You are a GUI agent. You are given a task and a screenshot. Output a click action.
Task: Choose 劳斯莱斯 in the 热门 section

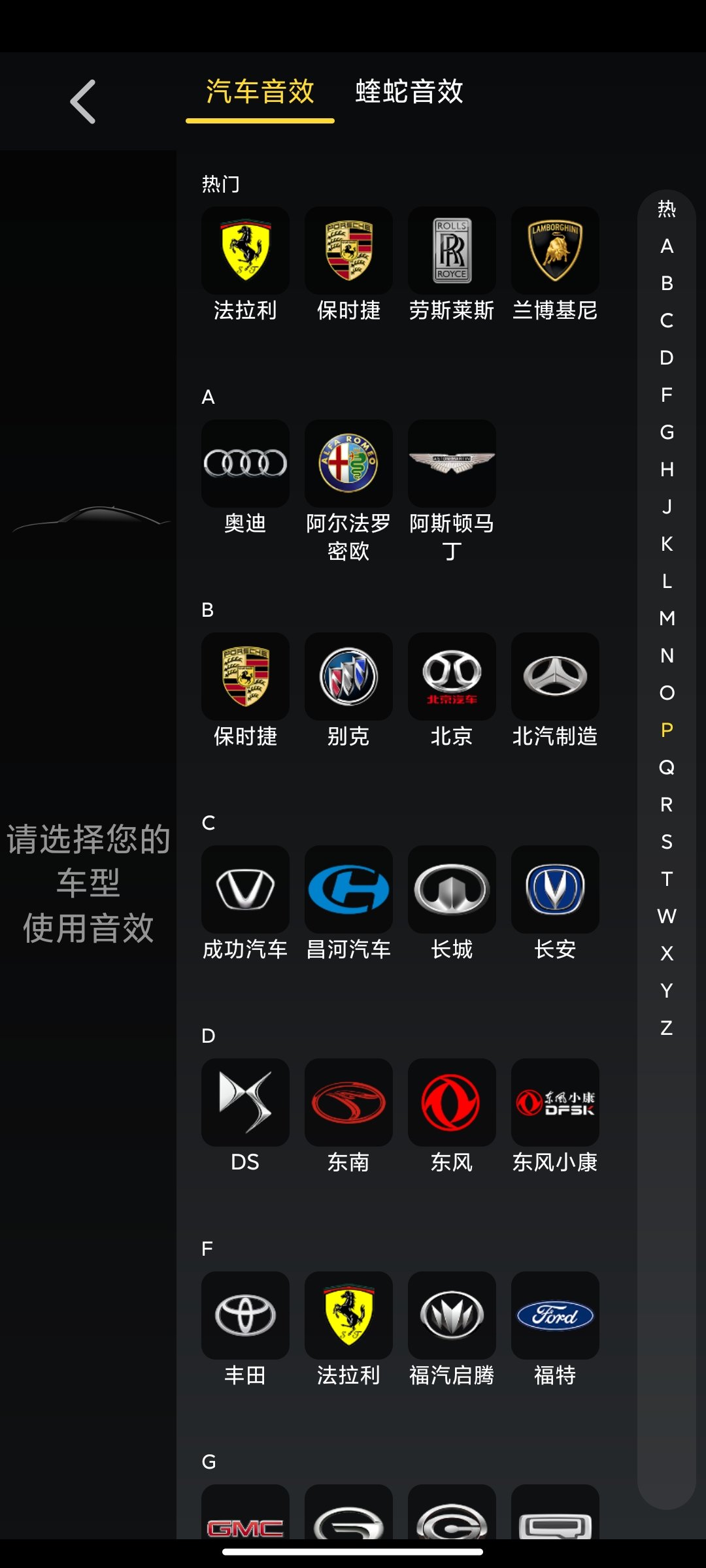(452, 265)
